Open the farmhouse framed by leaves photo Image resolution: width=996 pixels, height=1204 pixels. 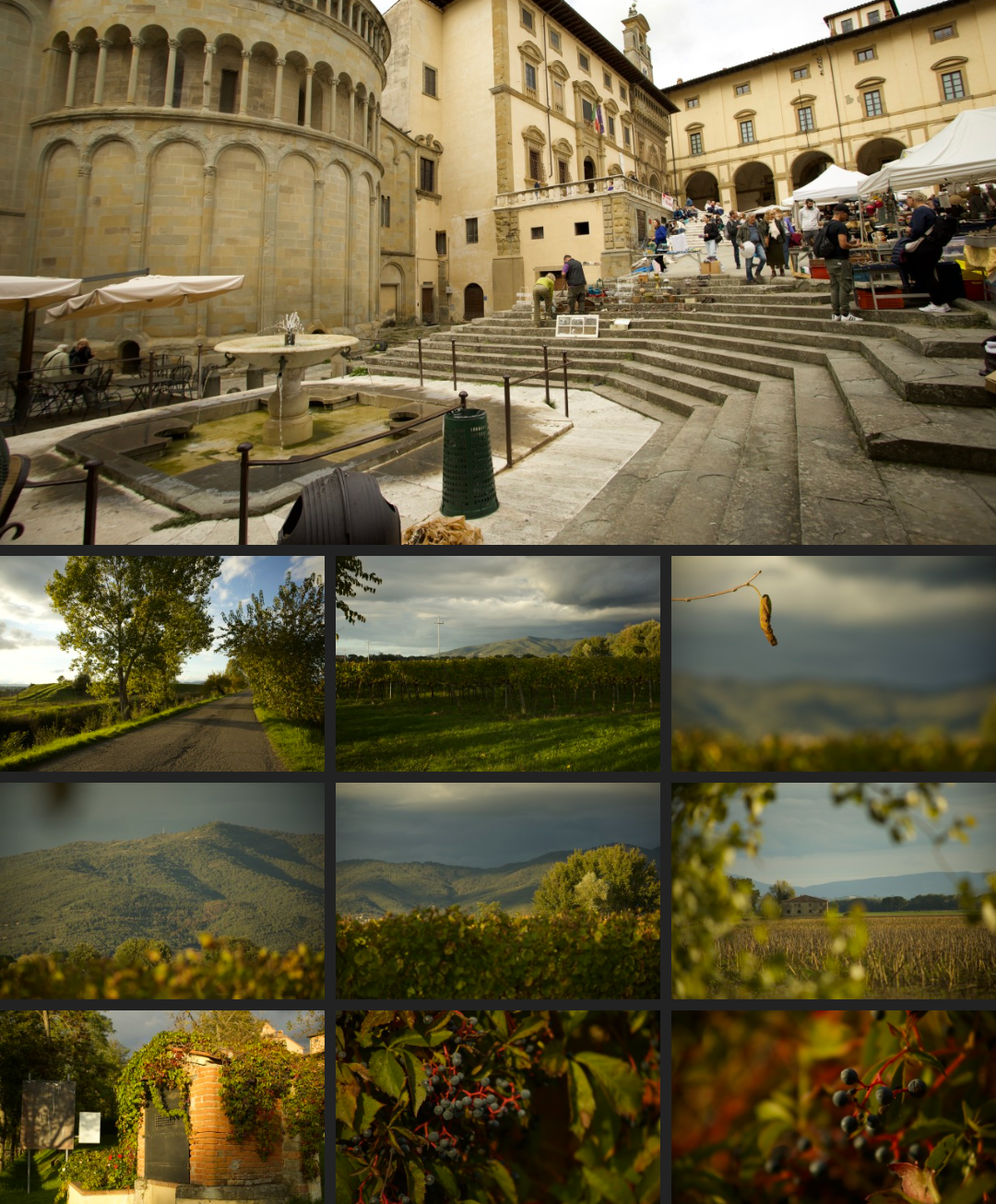834,891
